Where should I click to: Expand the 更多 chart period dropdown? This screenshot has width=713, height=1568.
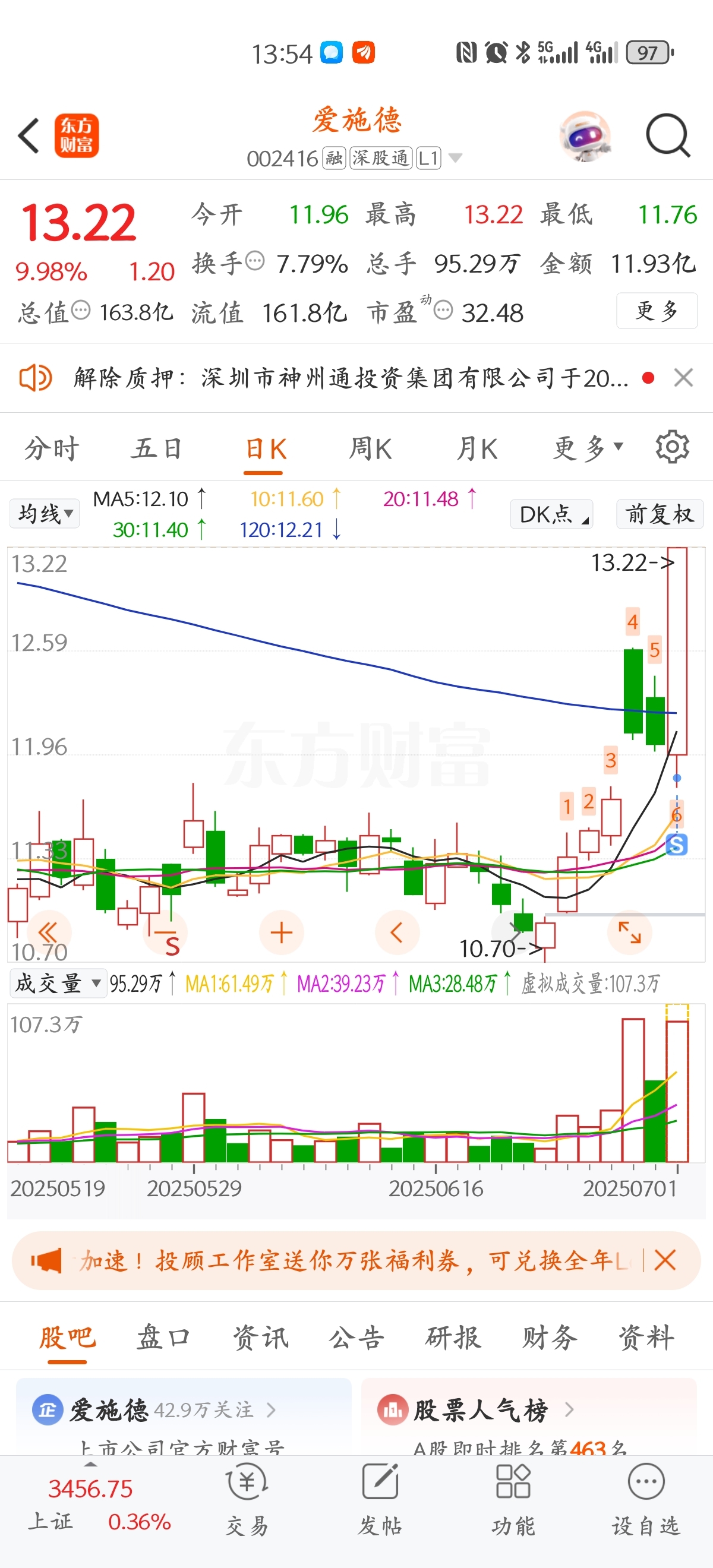(x=588, y=448)
